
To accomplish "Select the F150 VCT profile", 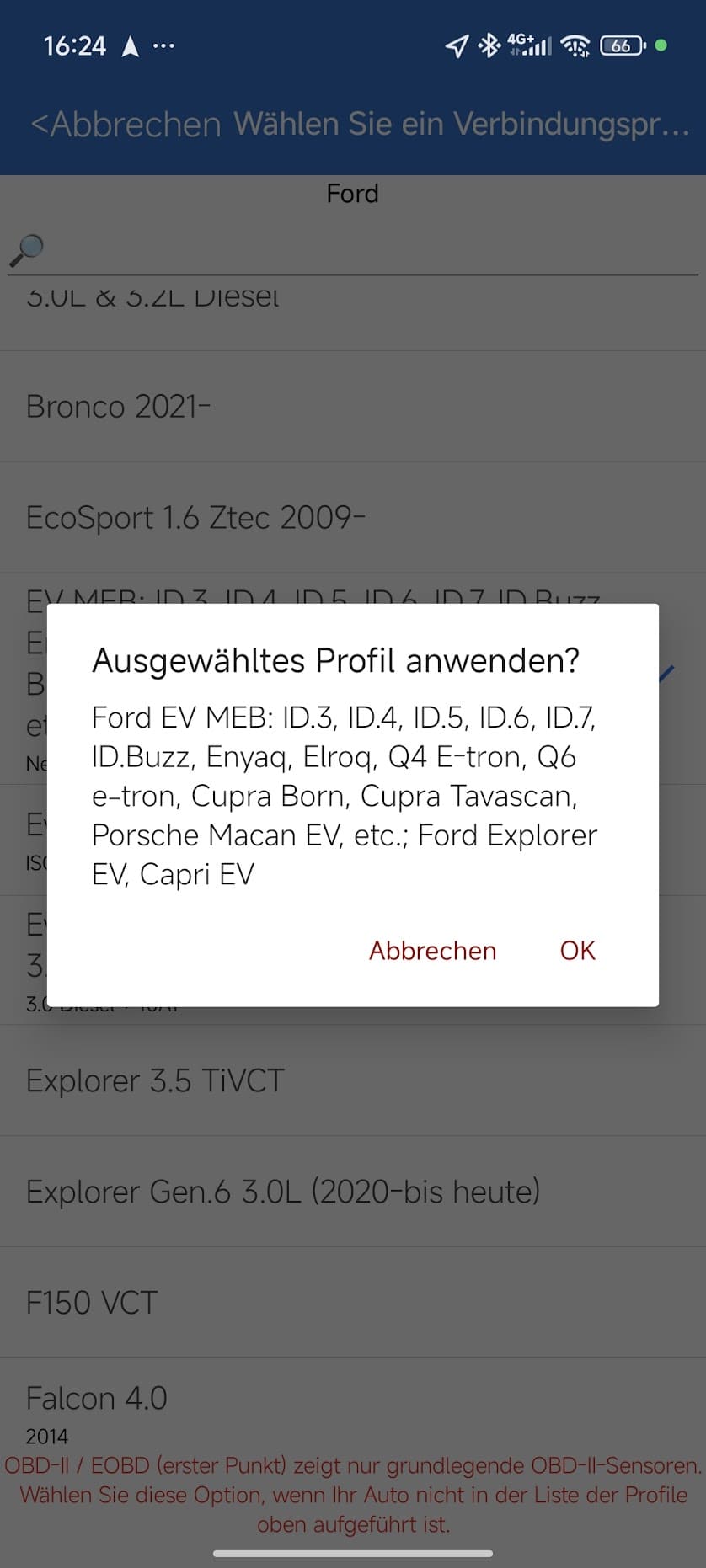I will (x=352, y=1302).
